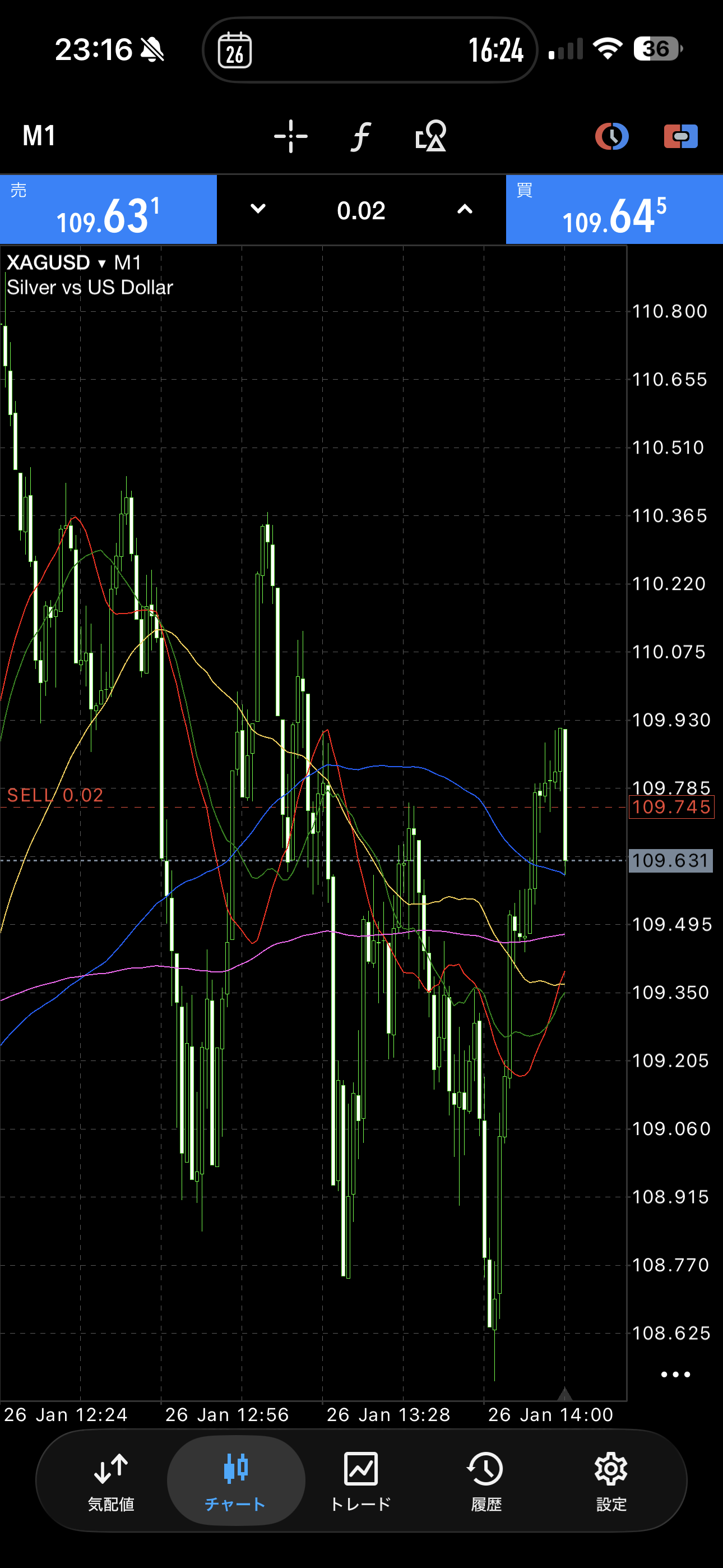View the 履歴 history tab
Screen dimensions: 723x1568
coord(486,1481)
